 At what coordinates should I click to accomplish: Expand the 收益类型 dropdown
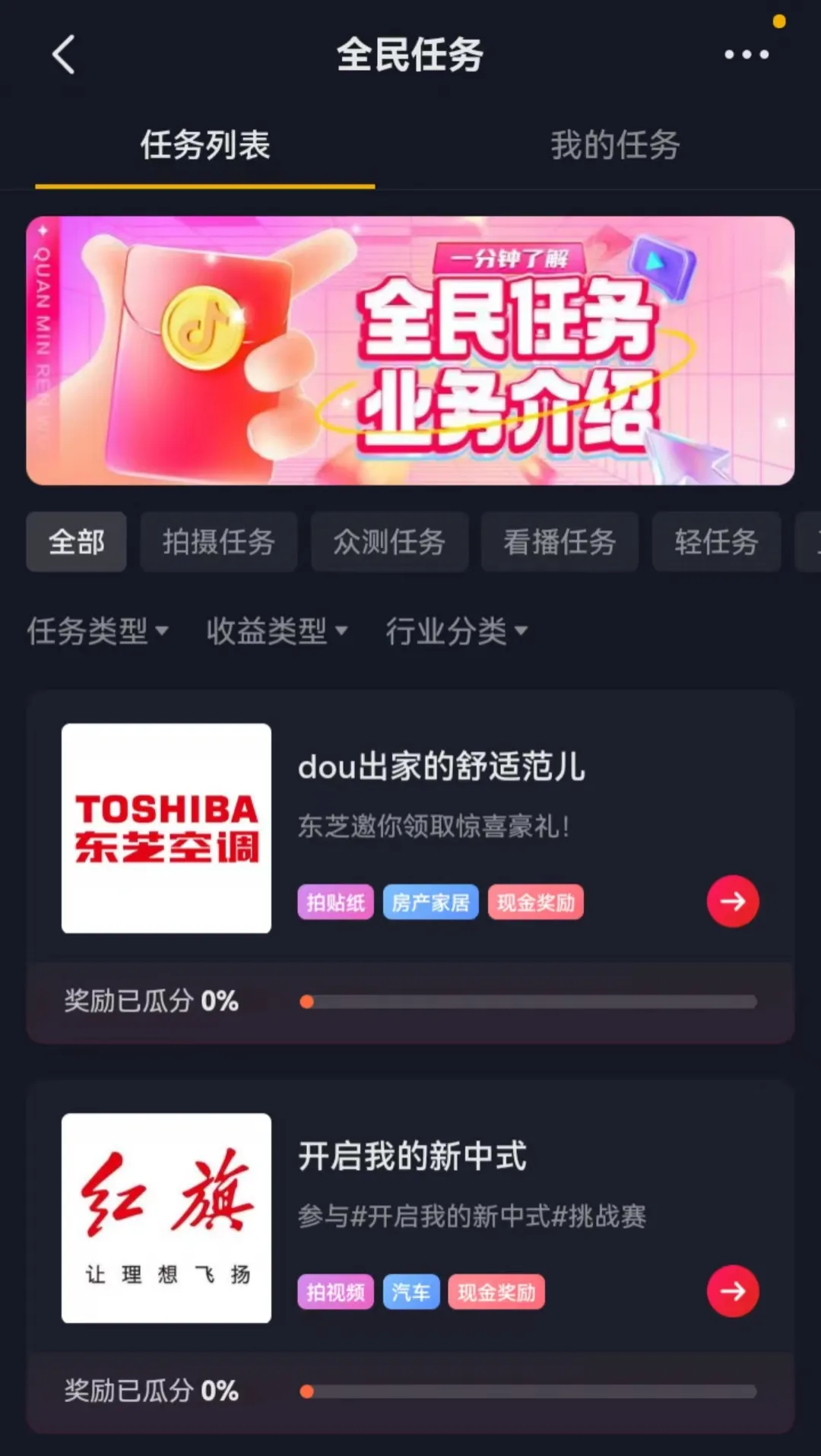pyautogui.click(x=277, y=630)
